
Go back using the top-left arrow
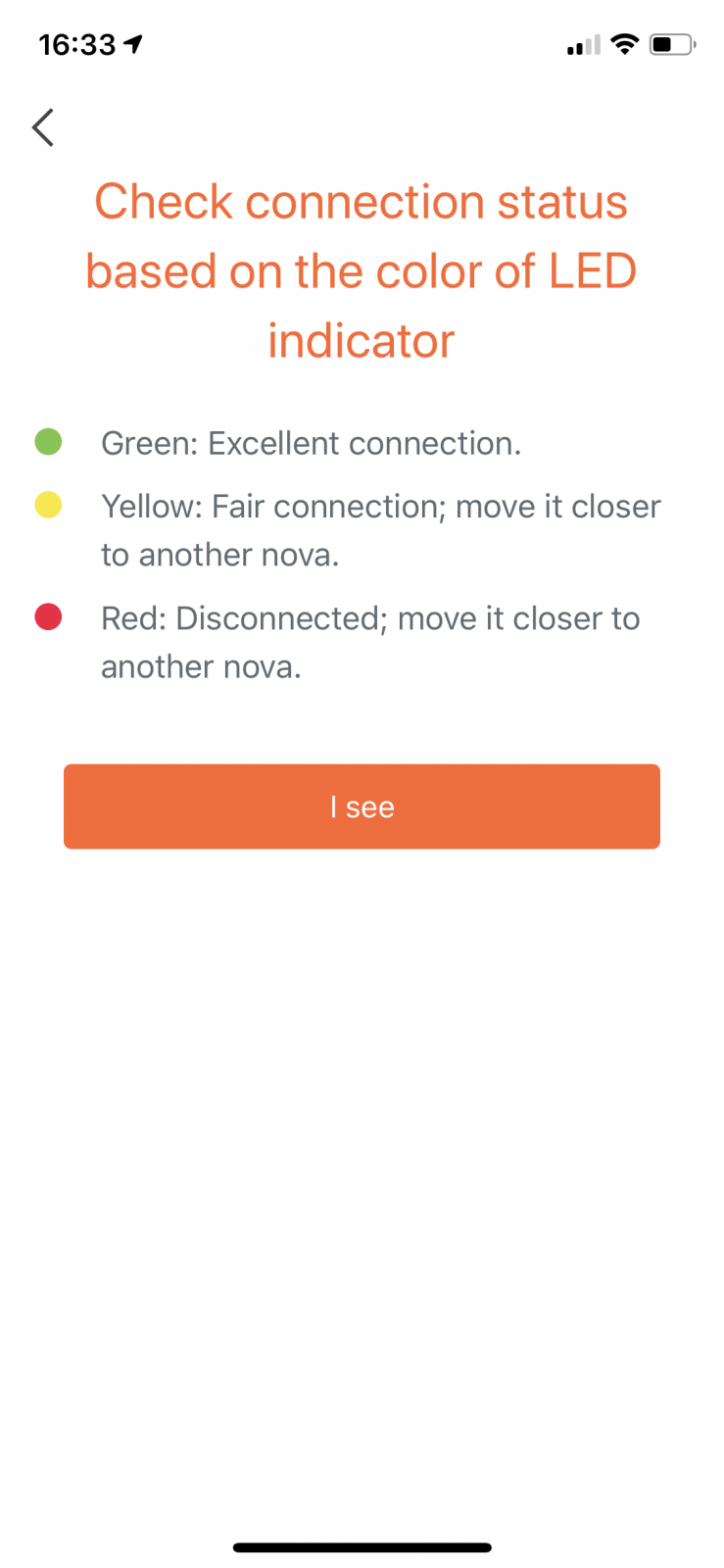pos(43,127)
